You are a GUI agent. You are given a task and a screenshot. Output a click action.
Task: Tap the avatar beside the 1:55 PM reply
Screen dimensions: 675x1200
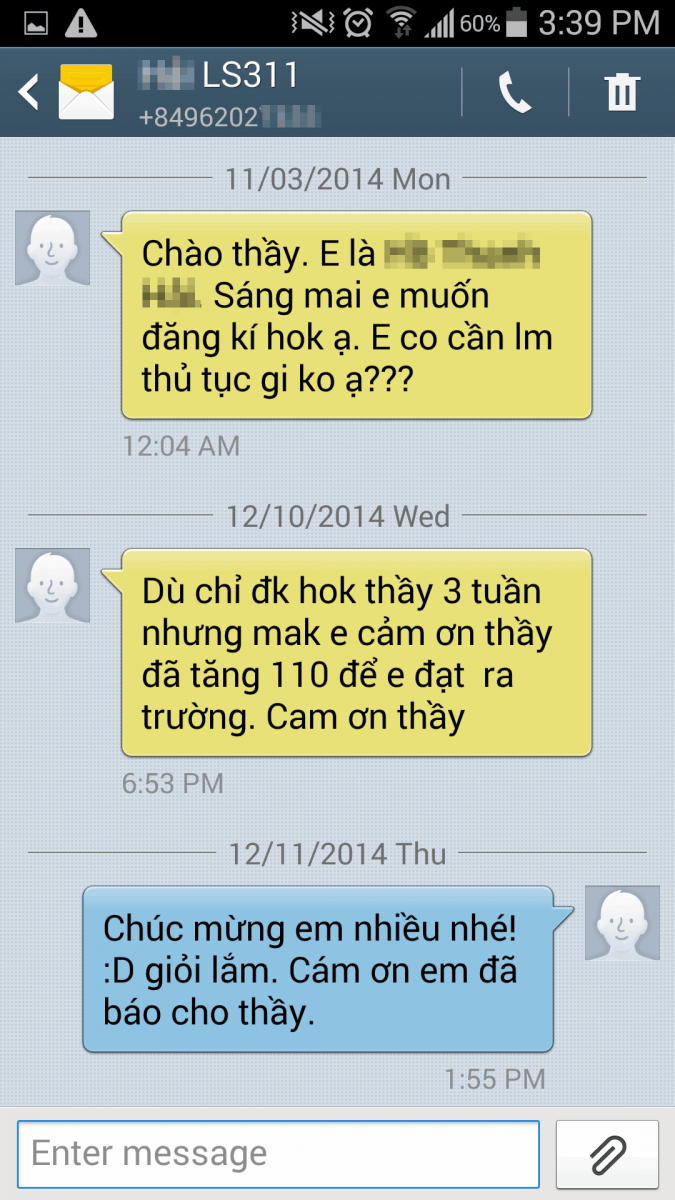pos(622,923)
